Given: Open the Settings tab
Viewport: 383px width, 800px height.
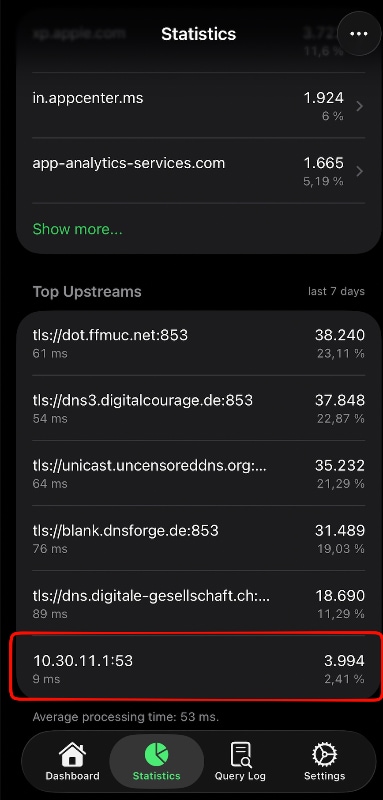Looking at the screenshot, I should (x=324, y=761).
